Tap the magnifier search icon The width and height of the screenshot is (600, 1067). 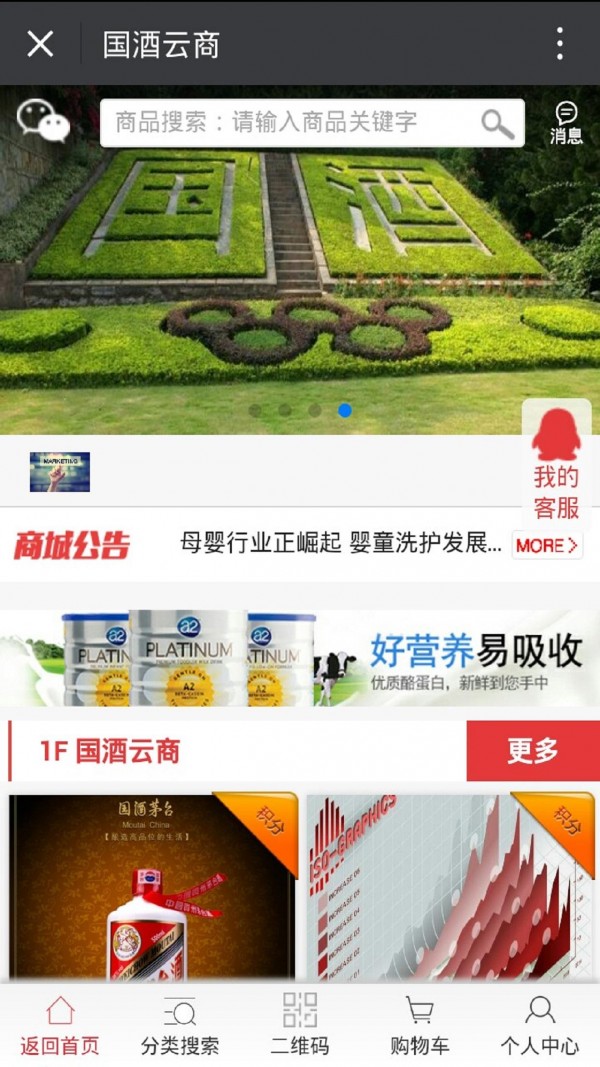497,123
